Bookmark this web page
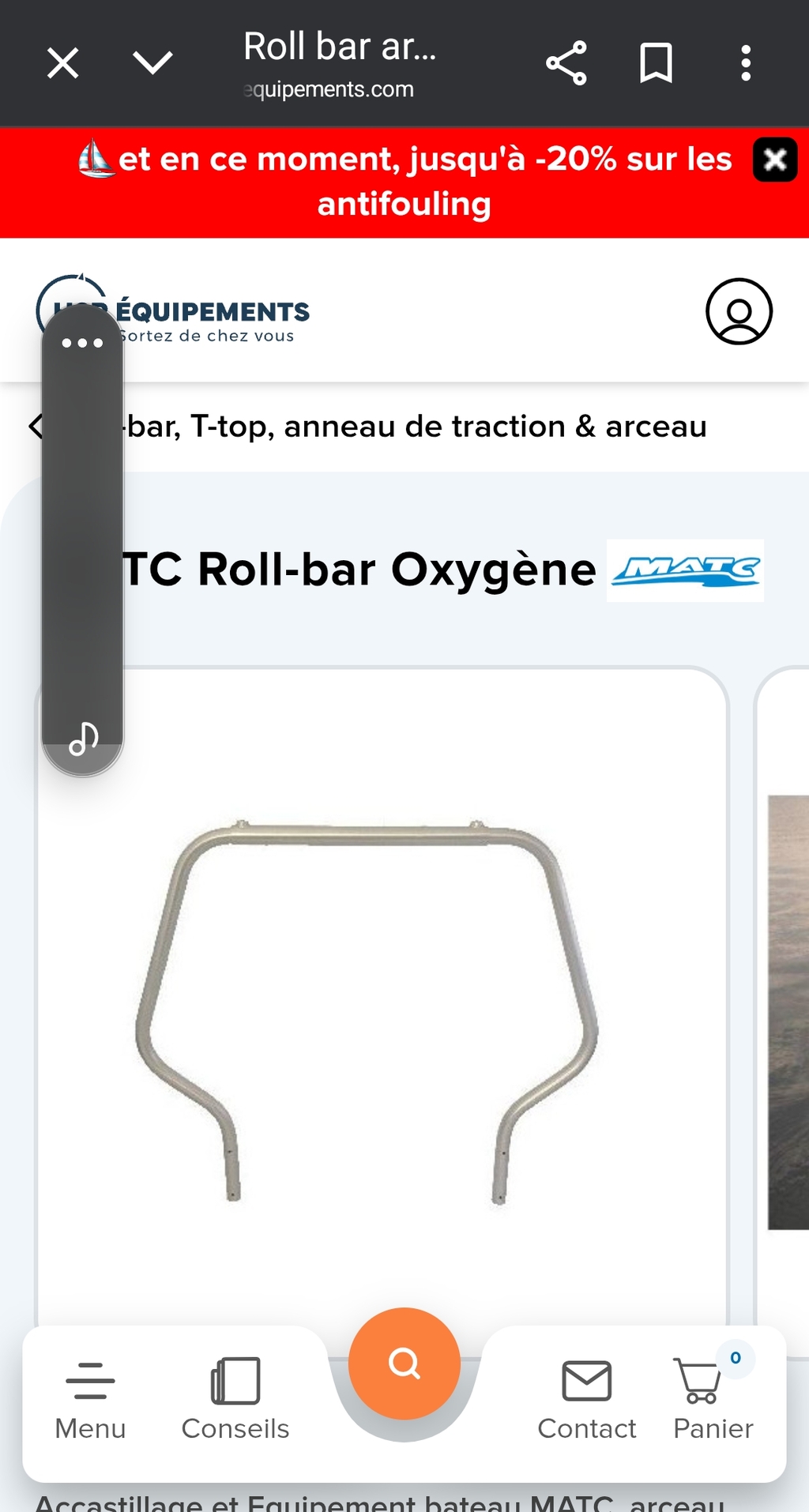Viewport: 809px width, 1512px height. coord(656,63)
